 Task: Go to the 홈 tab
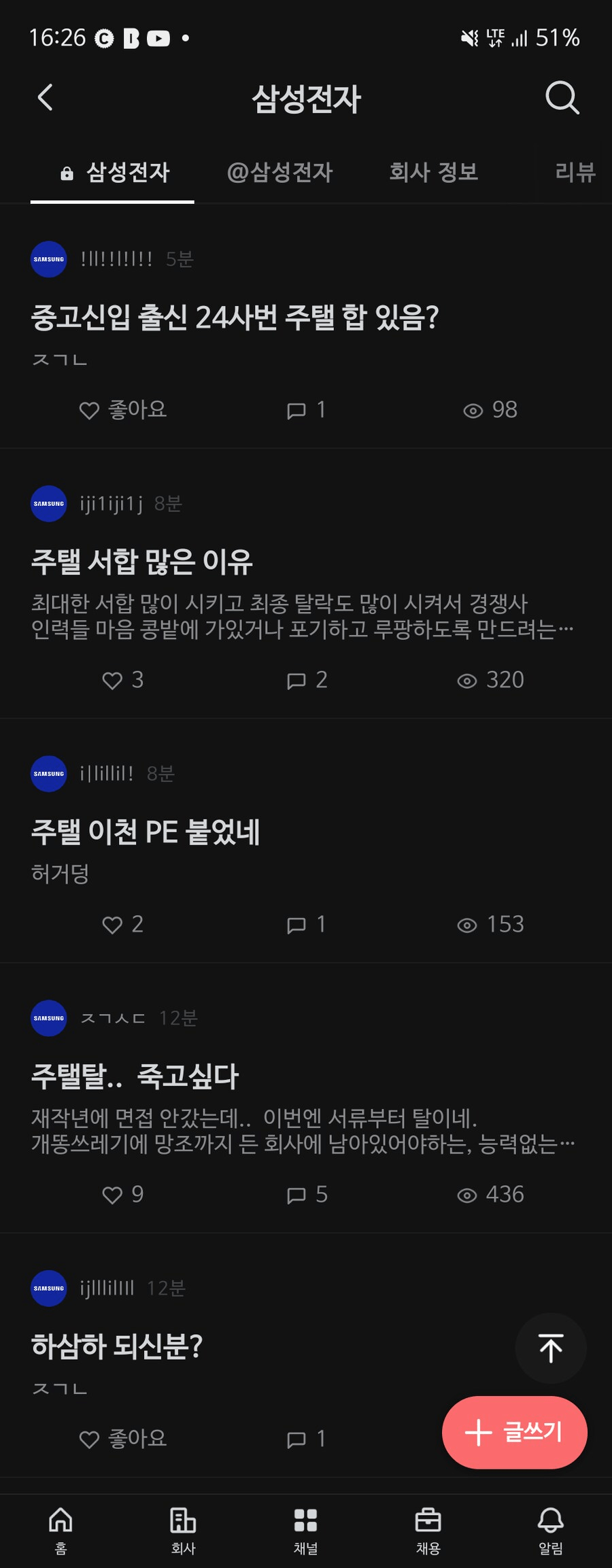pyautogui.click(x=61, y=1530)
